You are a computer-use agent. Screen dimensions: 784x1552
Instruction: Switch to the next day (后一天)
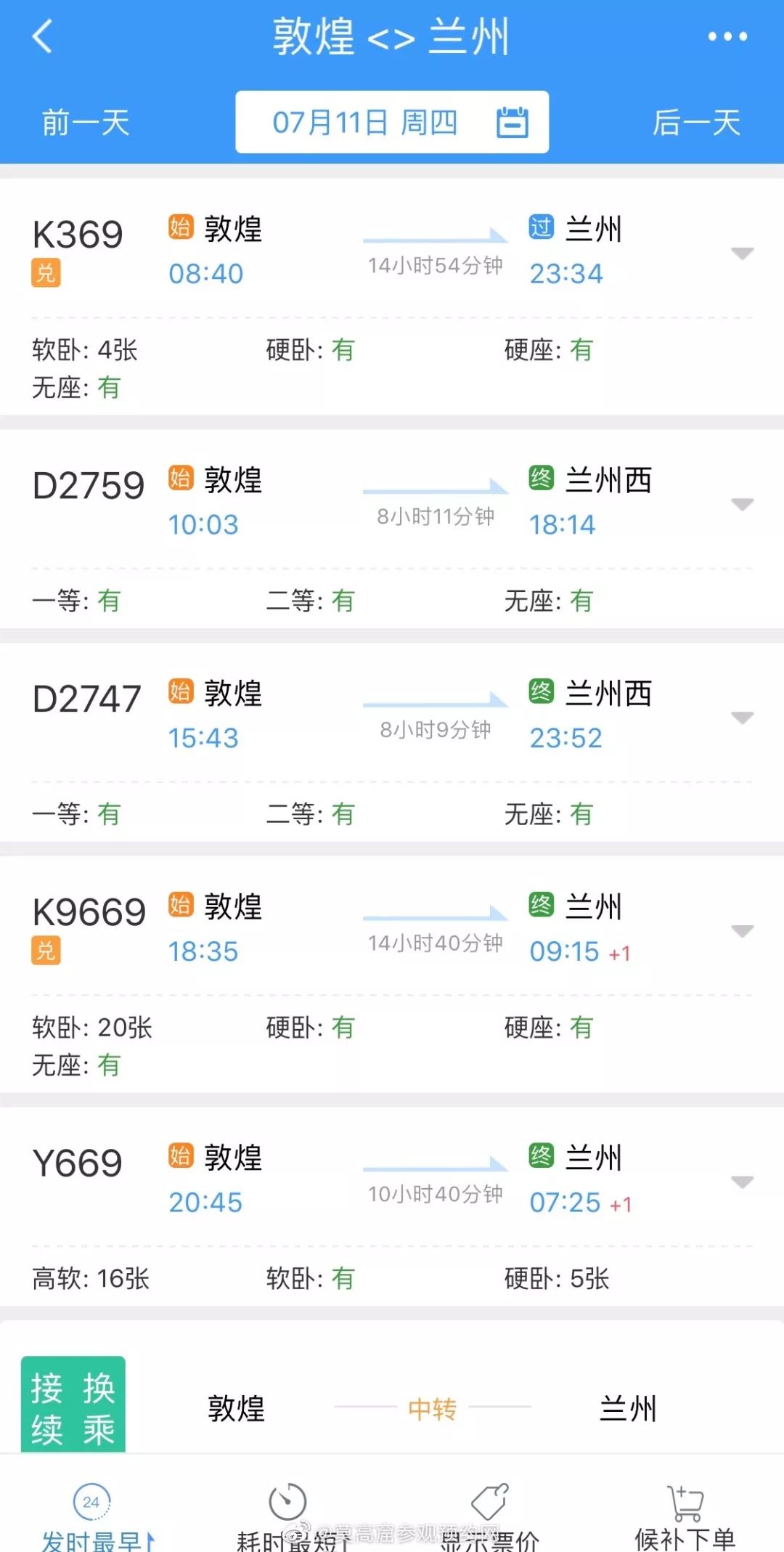697,122
